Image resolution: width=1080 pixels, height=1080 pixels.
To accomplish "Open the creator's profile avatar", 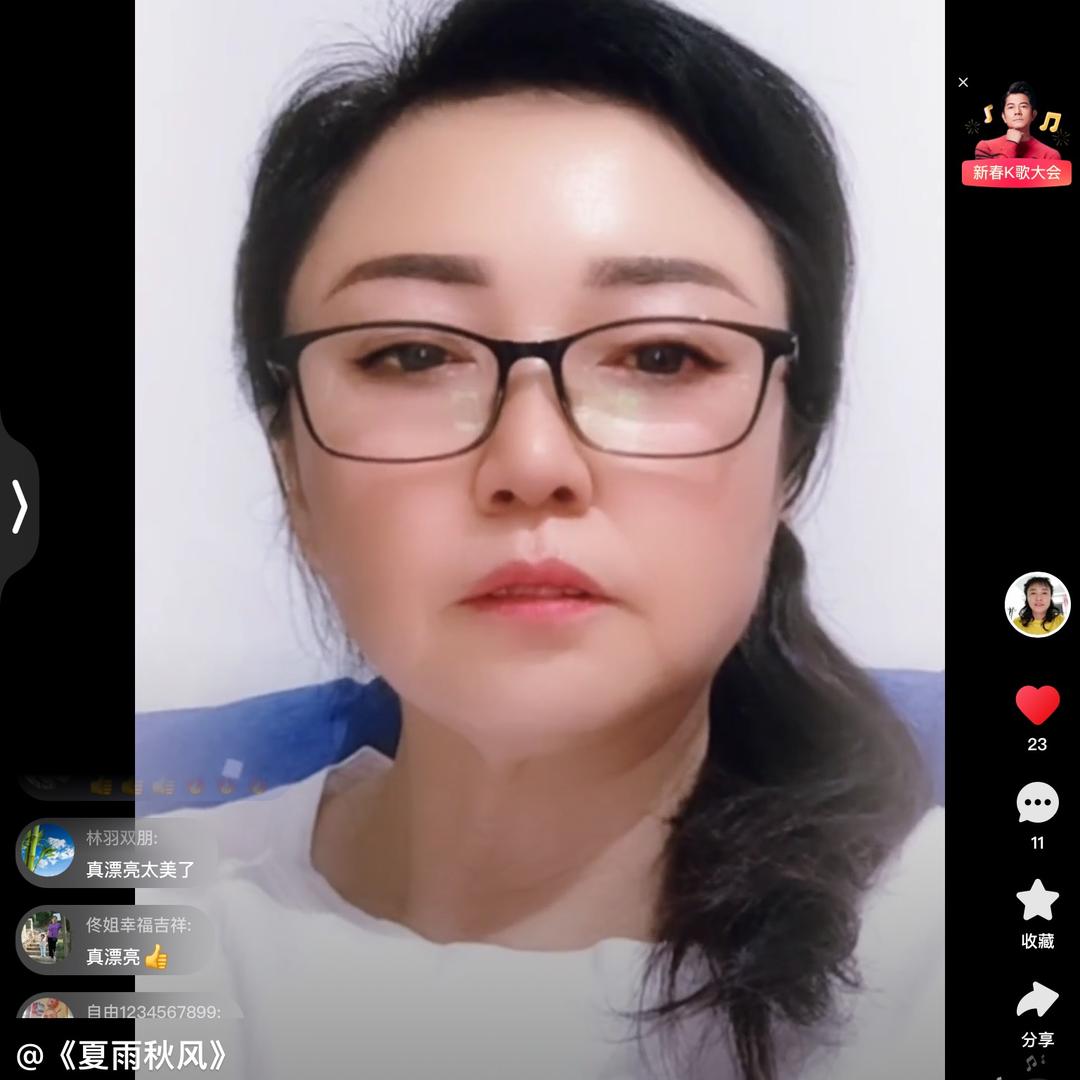I will (x=1037, y=605).
